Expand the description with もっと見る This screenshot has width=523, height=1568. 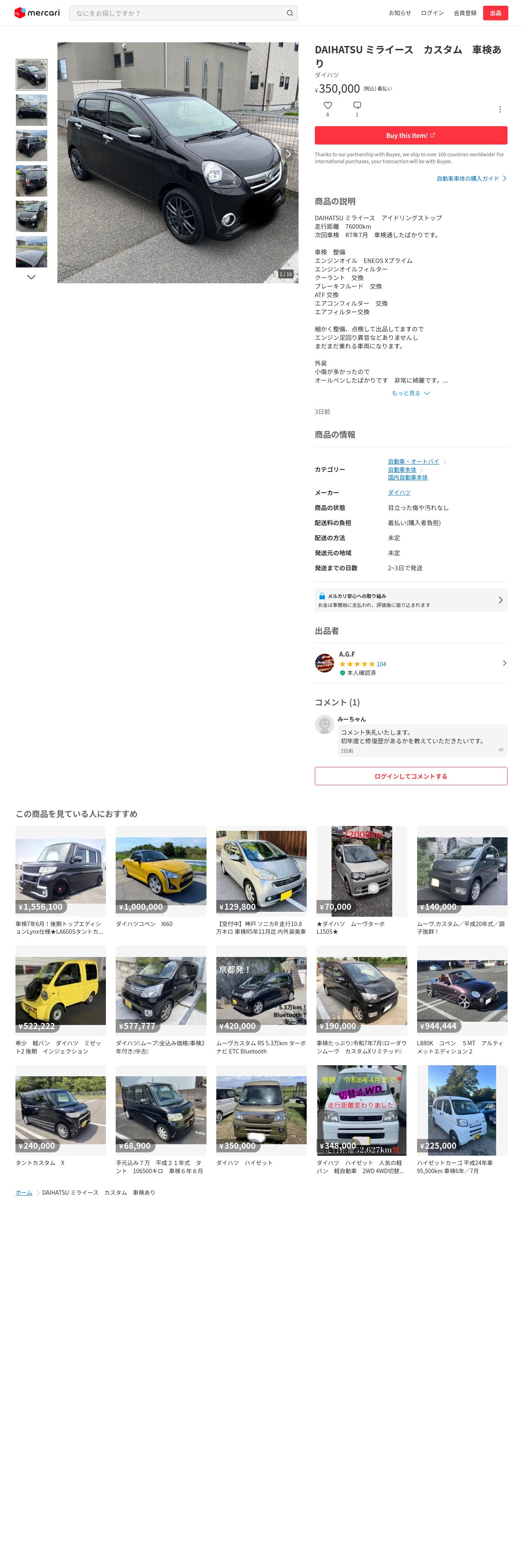pyautogui.click(x=410, y=393)
